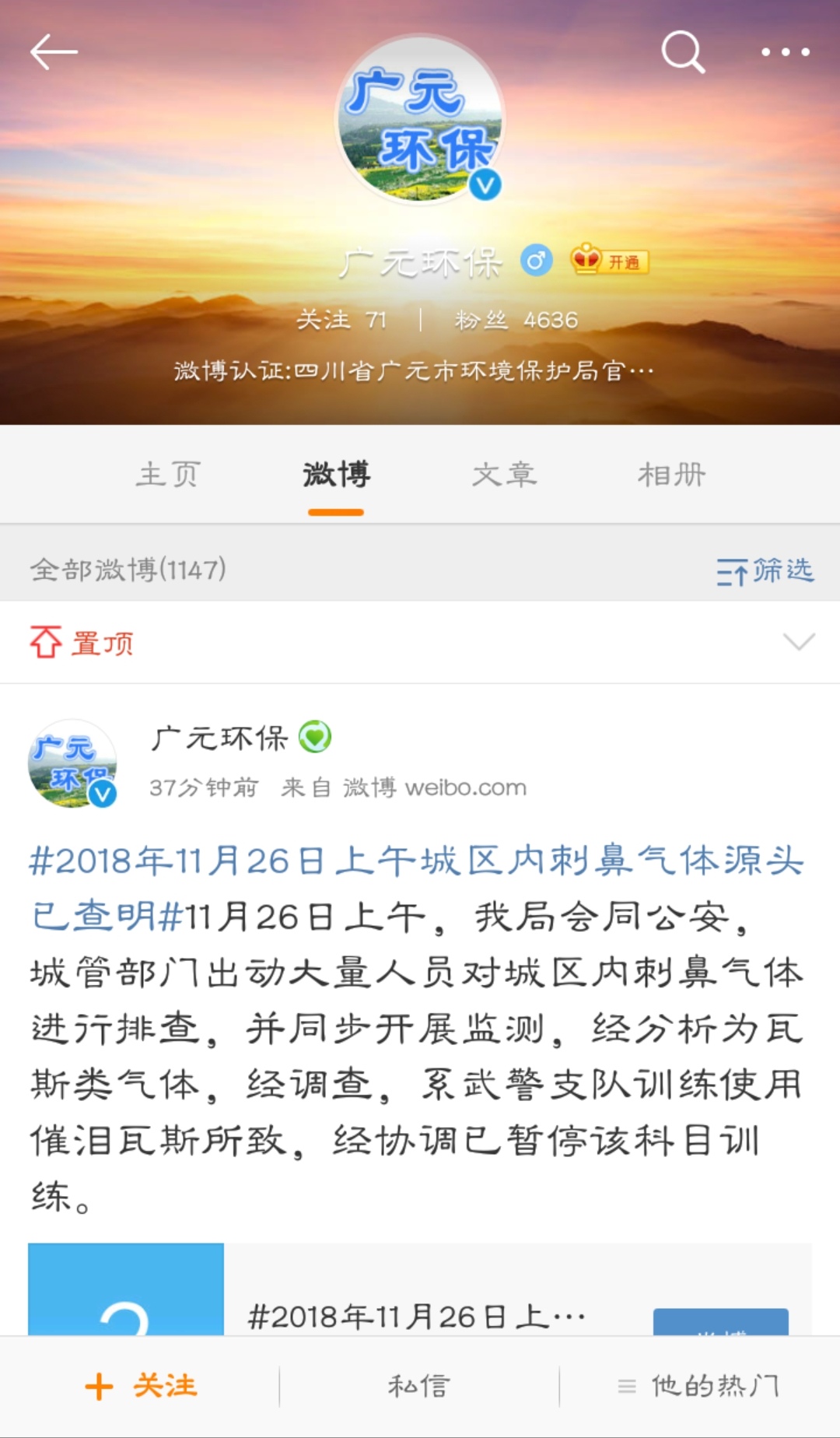This screenshot has height=1438, width=840.
Task: Go back using the top-left arrow
Action: (53, 52)
